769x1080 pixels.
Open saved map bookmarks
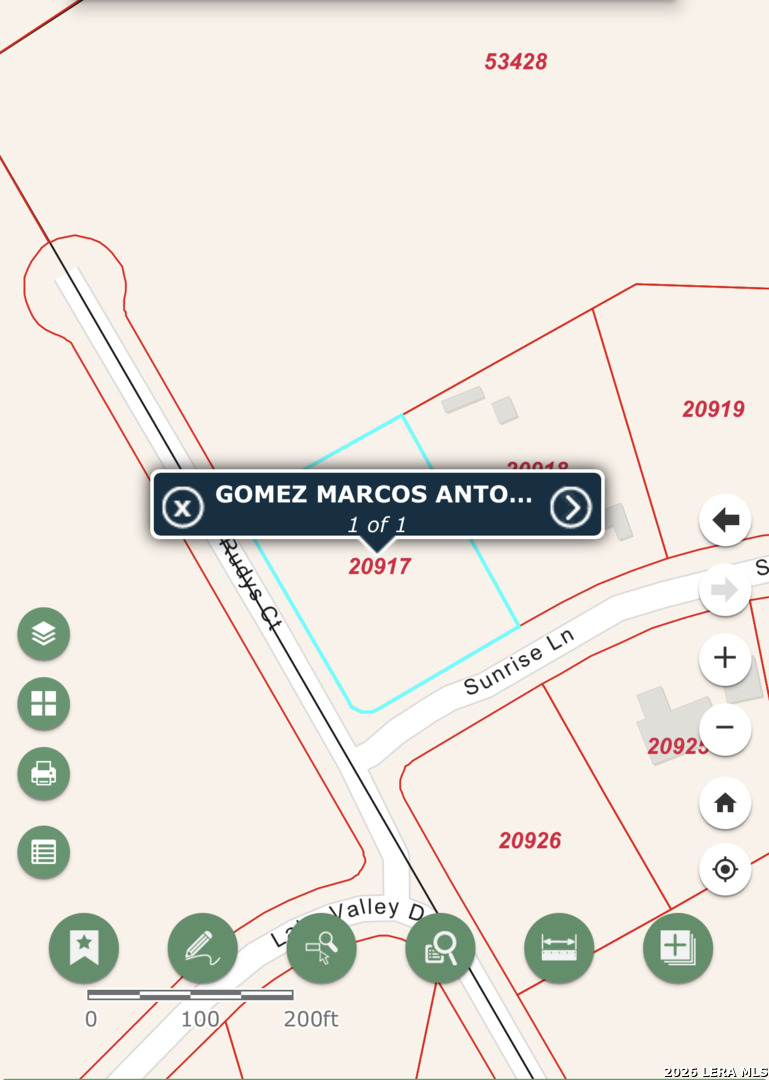(84, 947)
